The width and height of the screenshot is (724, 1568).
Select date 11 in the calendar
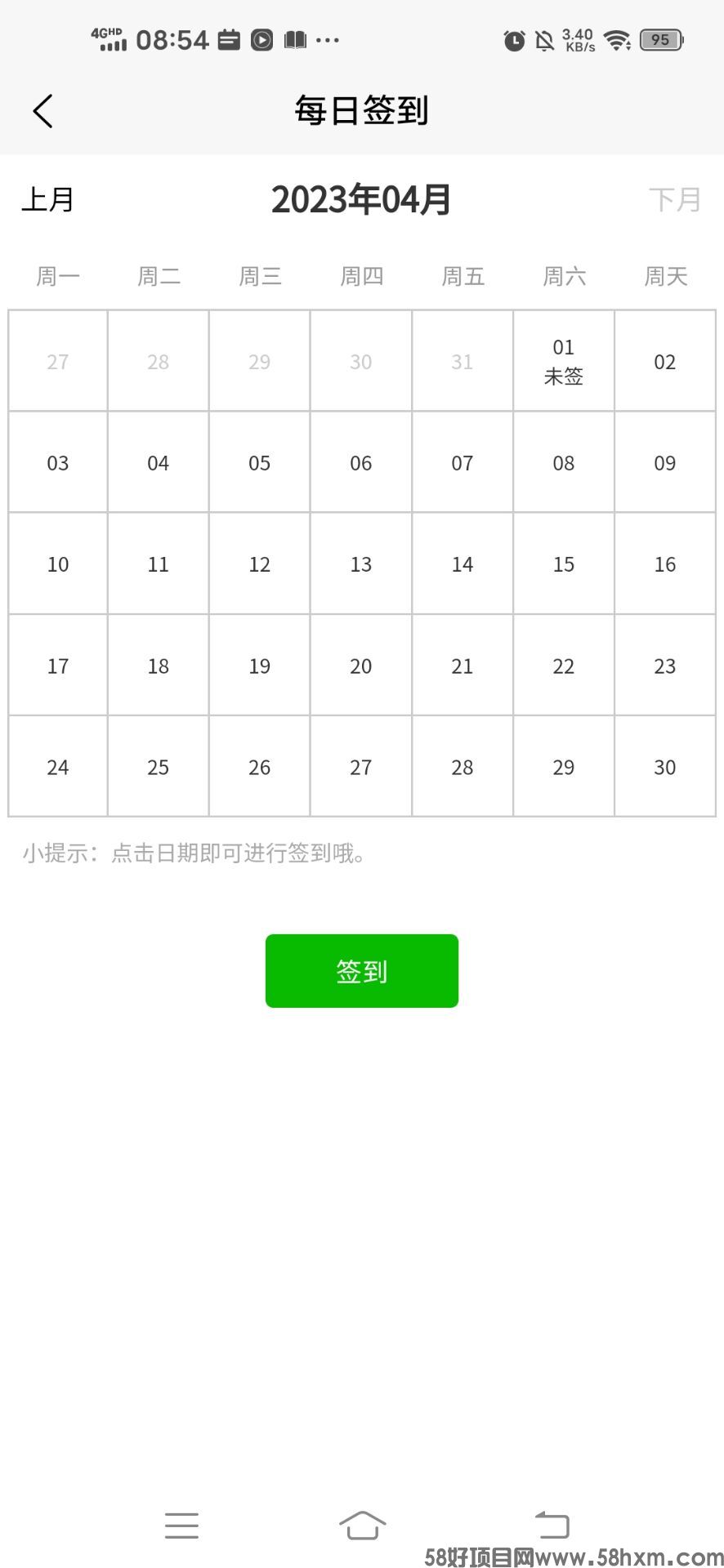(159, 564)
